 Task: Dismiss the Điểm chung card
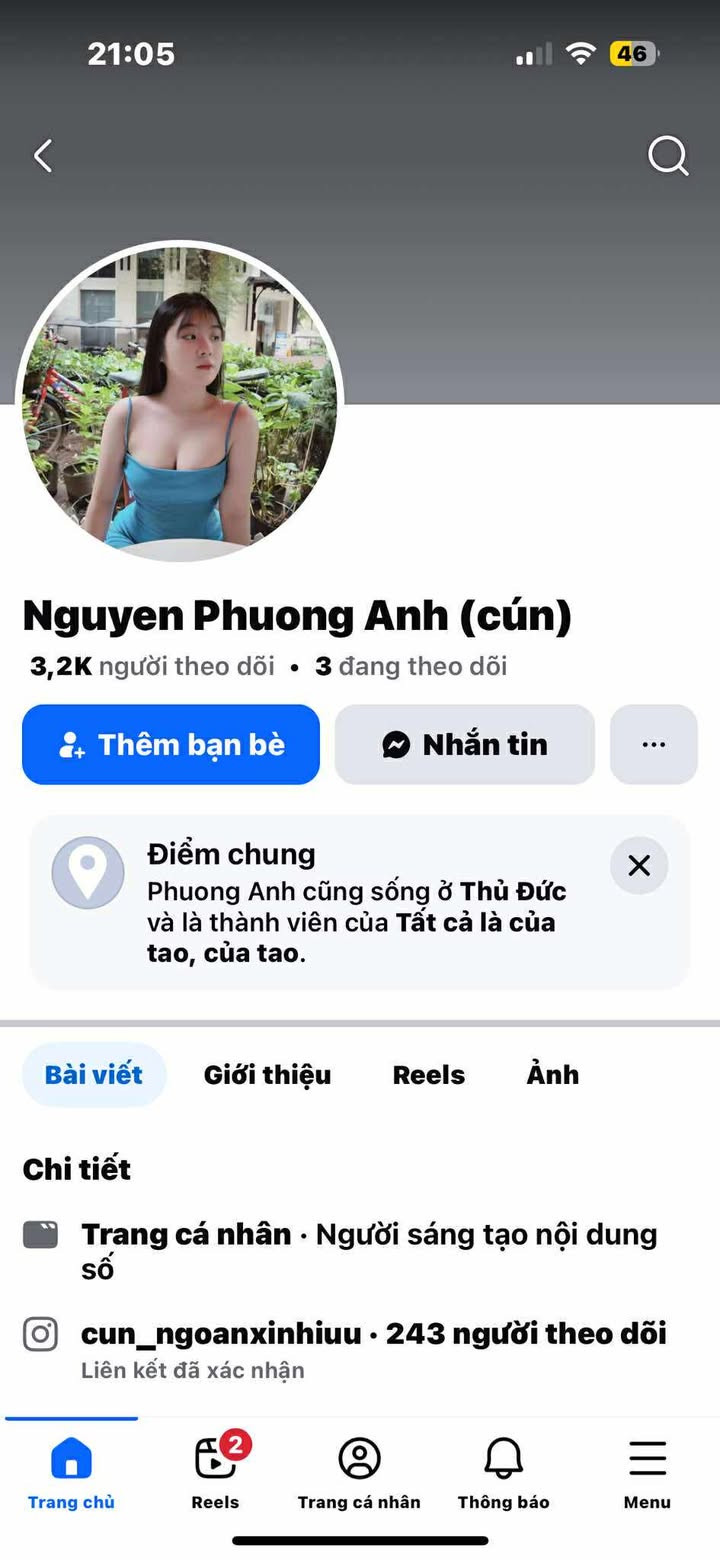click(639, 865)
